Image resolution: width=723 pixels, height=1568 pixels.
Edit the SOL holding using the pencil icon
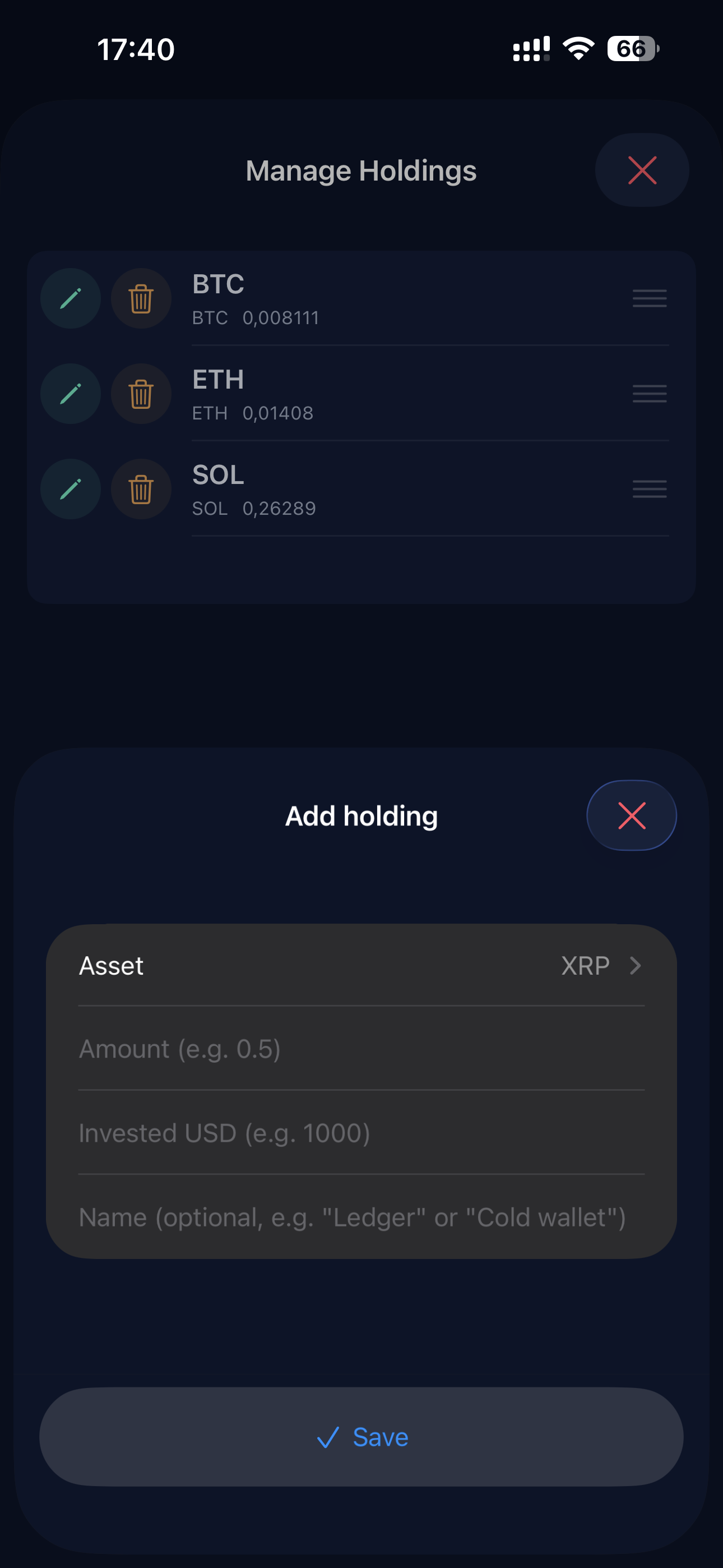click(70, 489)
